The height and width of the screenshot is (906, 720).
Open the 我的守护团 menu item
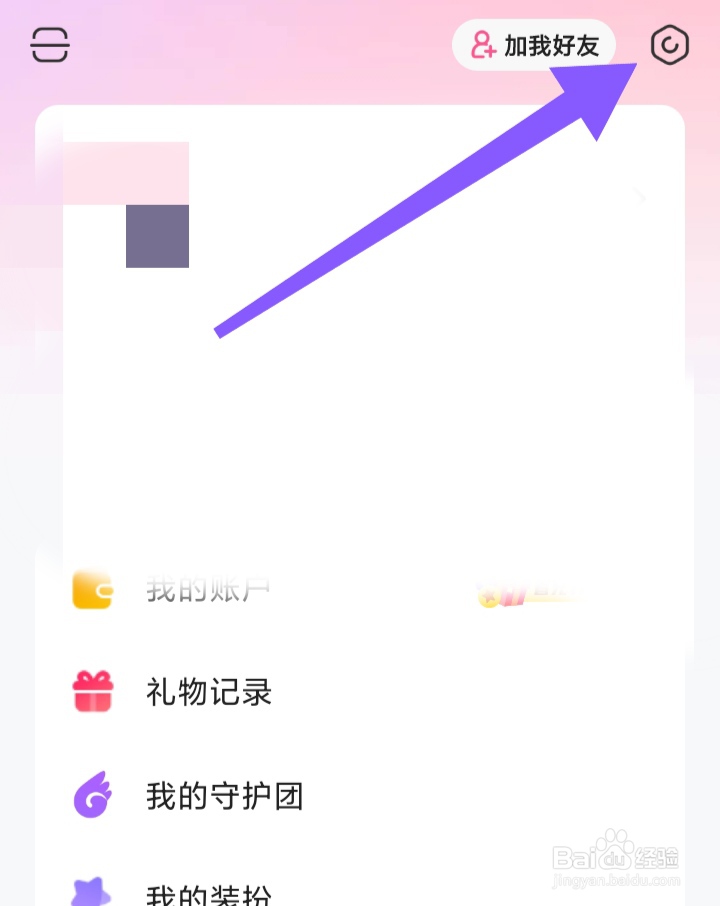click(x=225, y=796)
